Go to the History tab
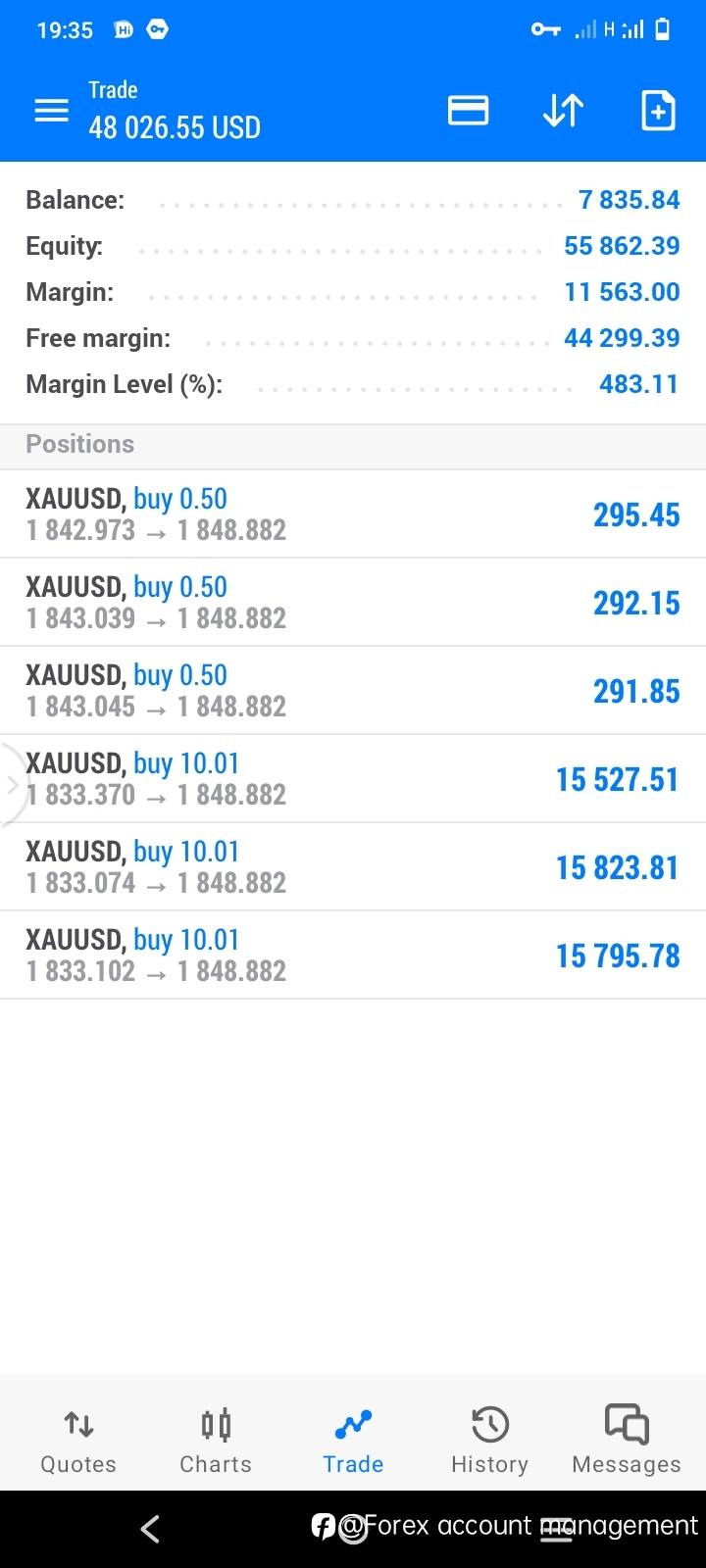 (489, 1441)
